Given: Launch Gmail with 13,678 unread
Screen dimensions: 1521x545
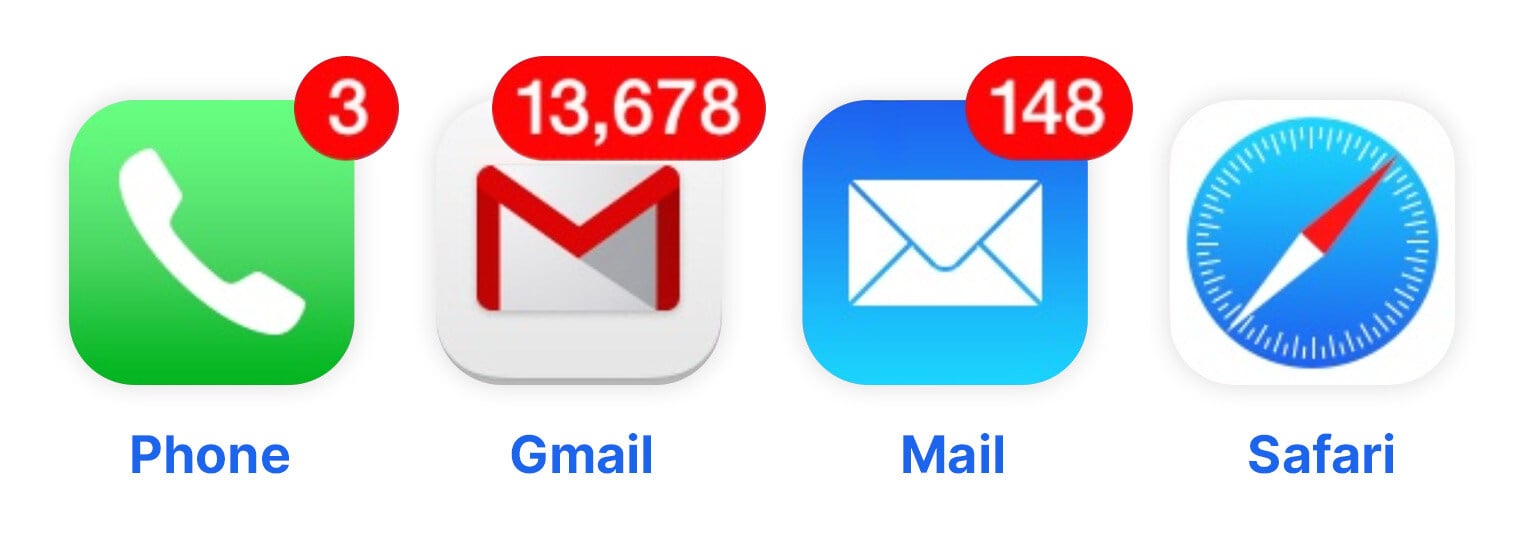Looking at the screenshot, I should coord(578,242).
